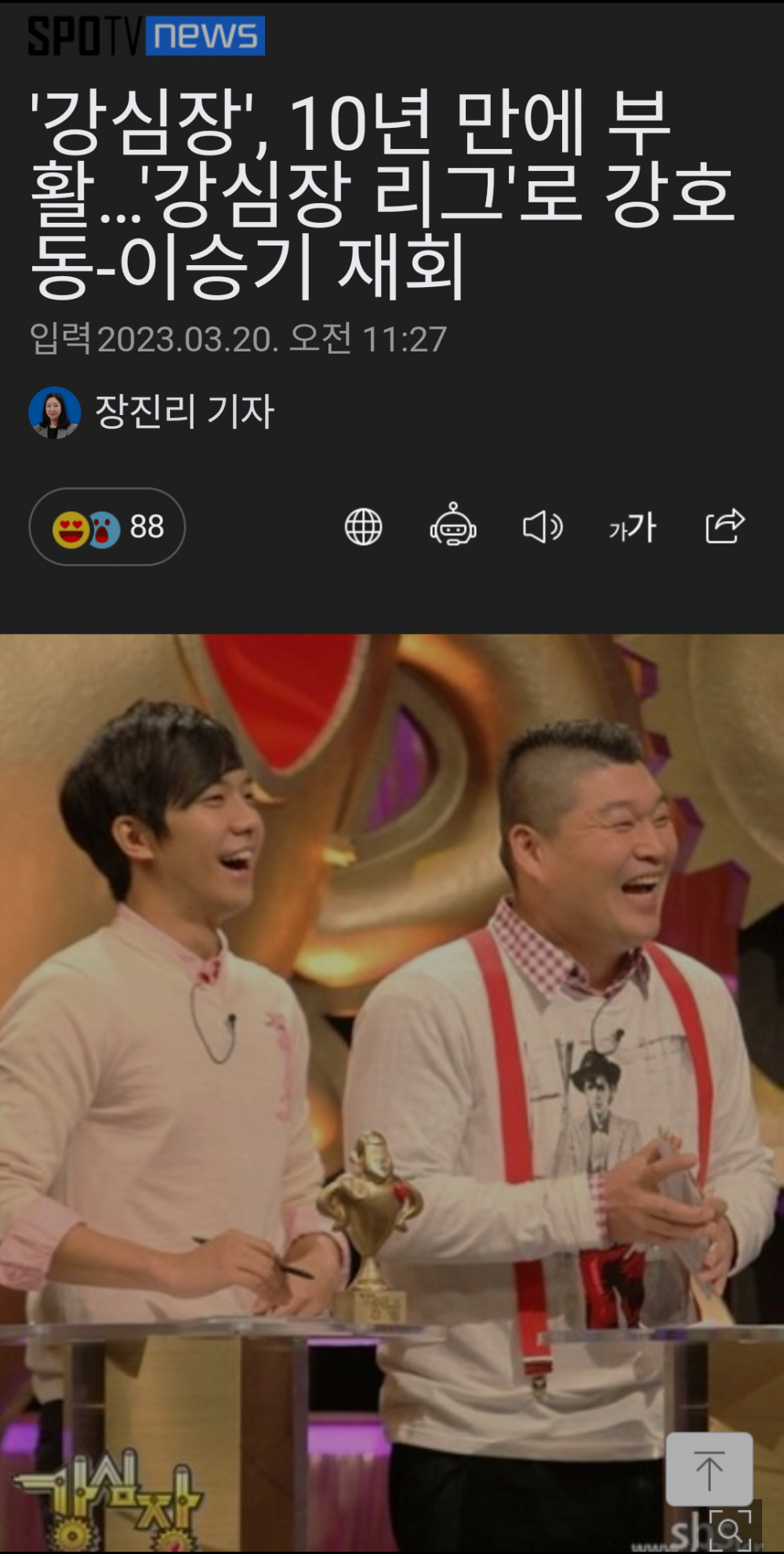Listen to the article with the speaker icon
Image resolution: width=784 pixels, height=1554 pixels.
click(x=543, y=526)
